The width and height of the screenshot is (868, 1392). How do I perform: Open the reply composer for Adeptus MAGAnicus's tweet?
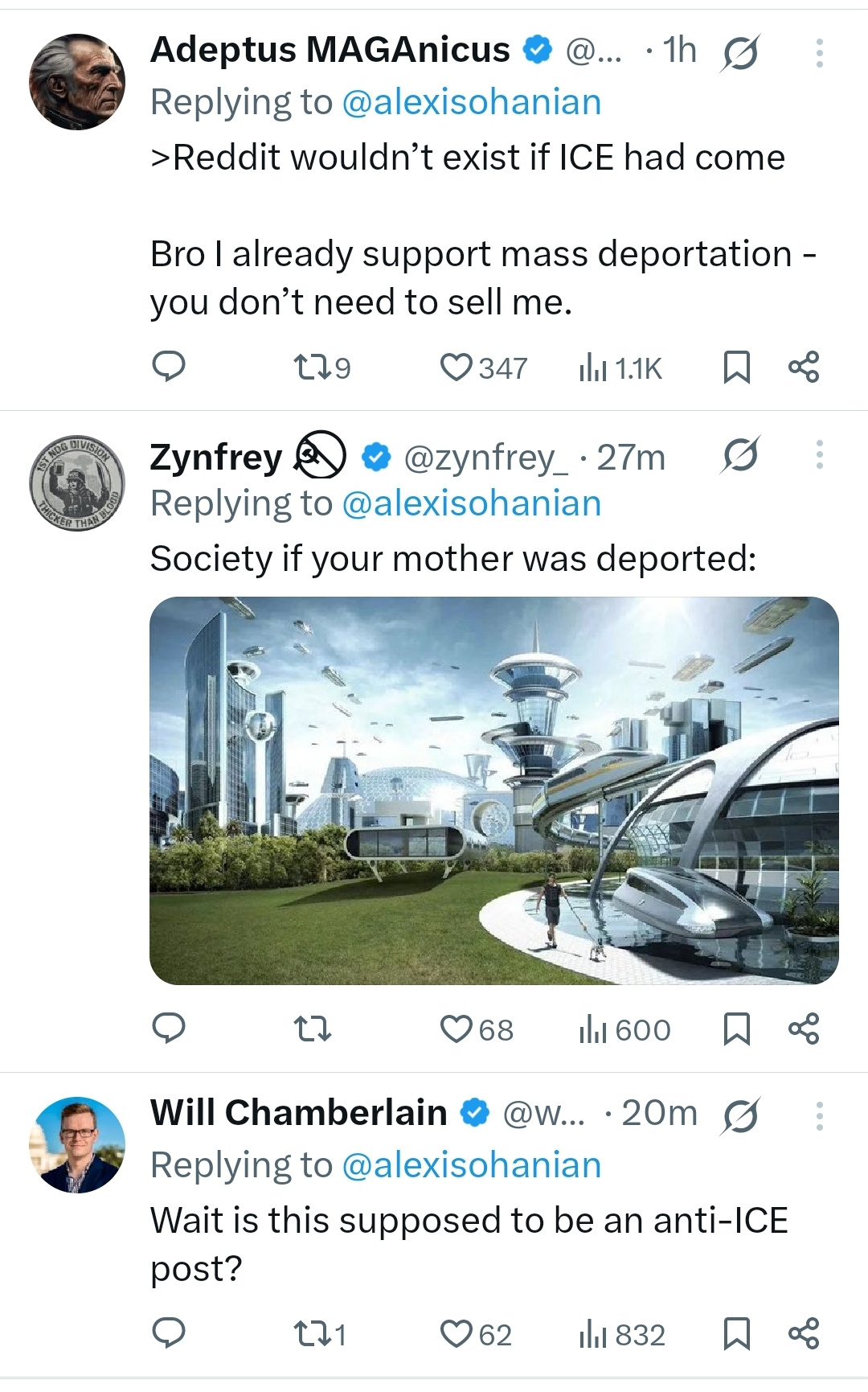(169, 368)
